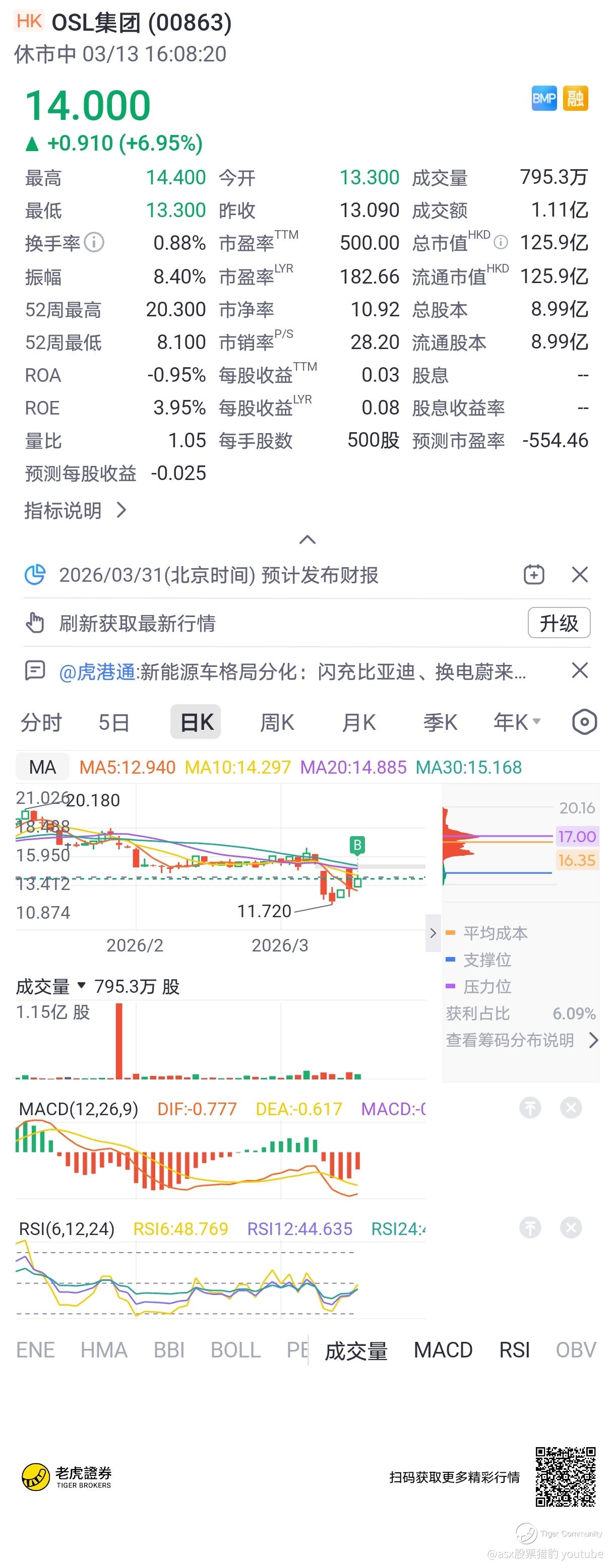
Task: Open chart settings icon
Action: [x=584, y=722]
